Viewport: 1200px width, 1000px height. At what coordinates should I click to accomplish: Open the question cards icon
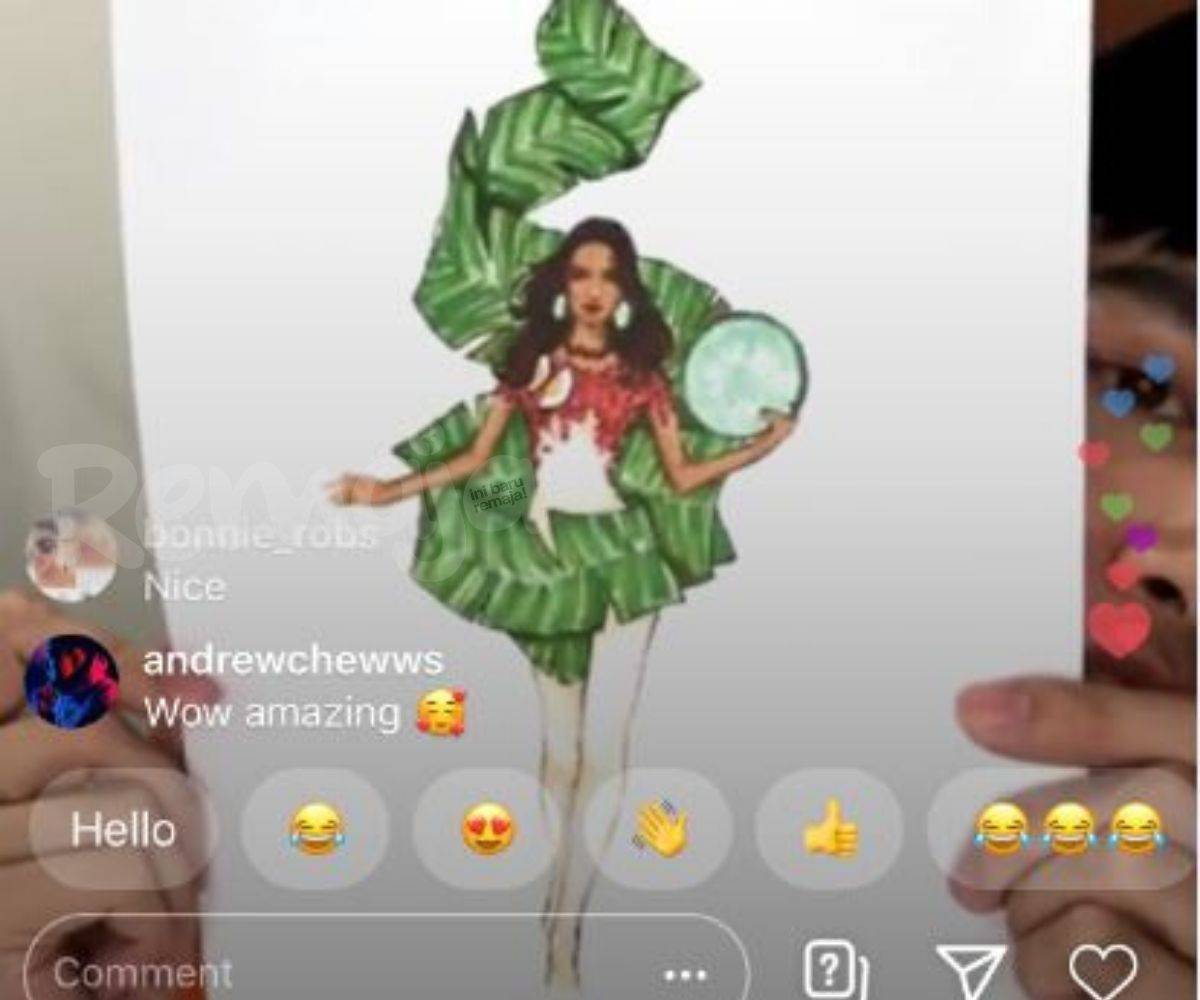click(834, 970)
